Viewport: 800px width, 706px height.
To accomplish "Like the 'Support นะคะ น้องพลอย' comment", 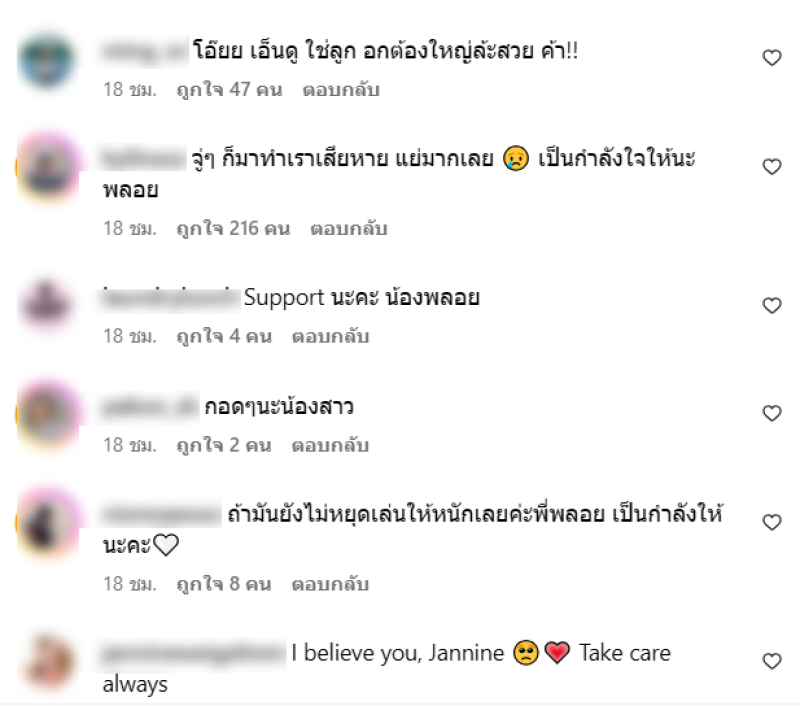I will [x=772, y=305].
